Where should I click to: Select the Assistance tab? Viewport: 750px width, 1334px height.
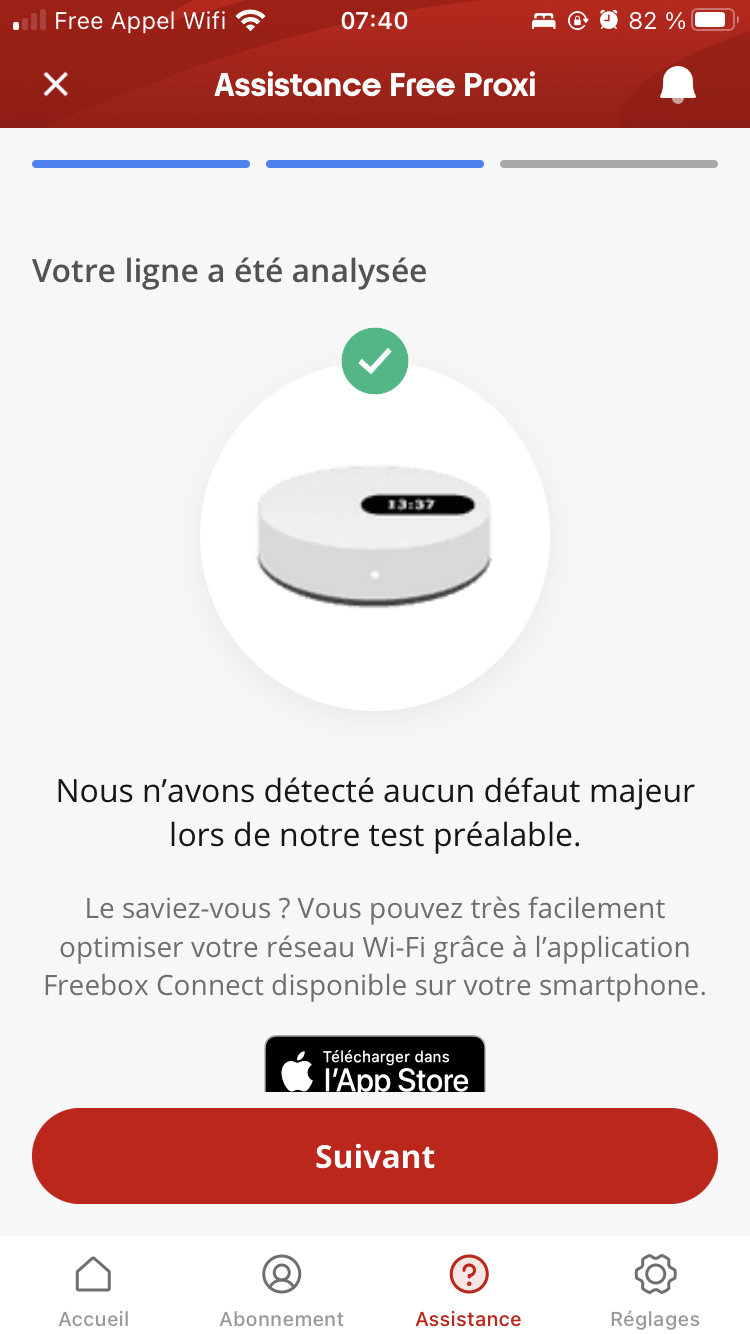(468, 1289)
